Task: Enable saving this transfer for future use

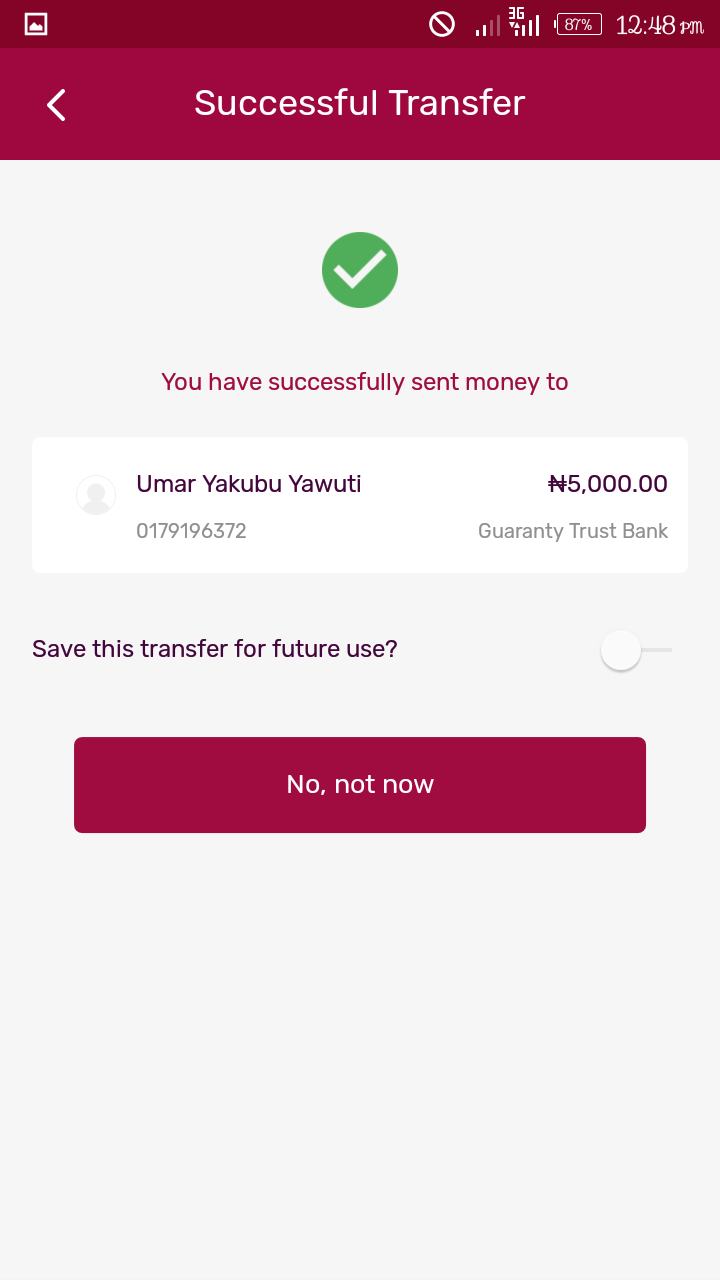Action: [x=635, y=651]
